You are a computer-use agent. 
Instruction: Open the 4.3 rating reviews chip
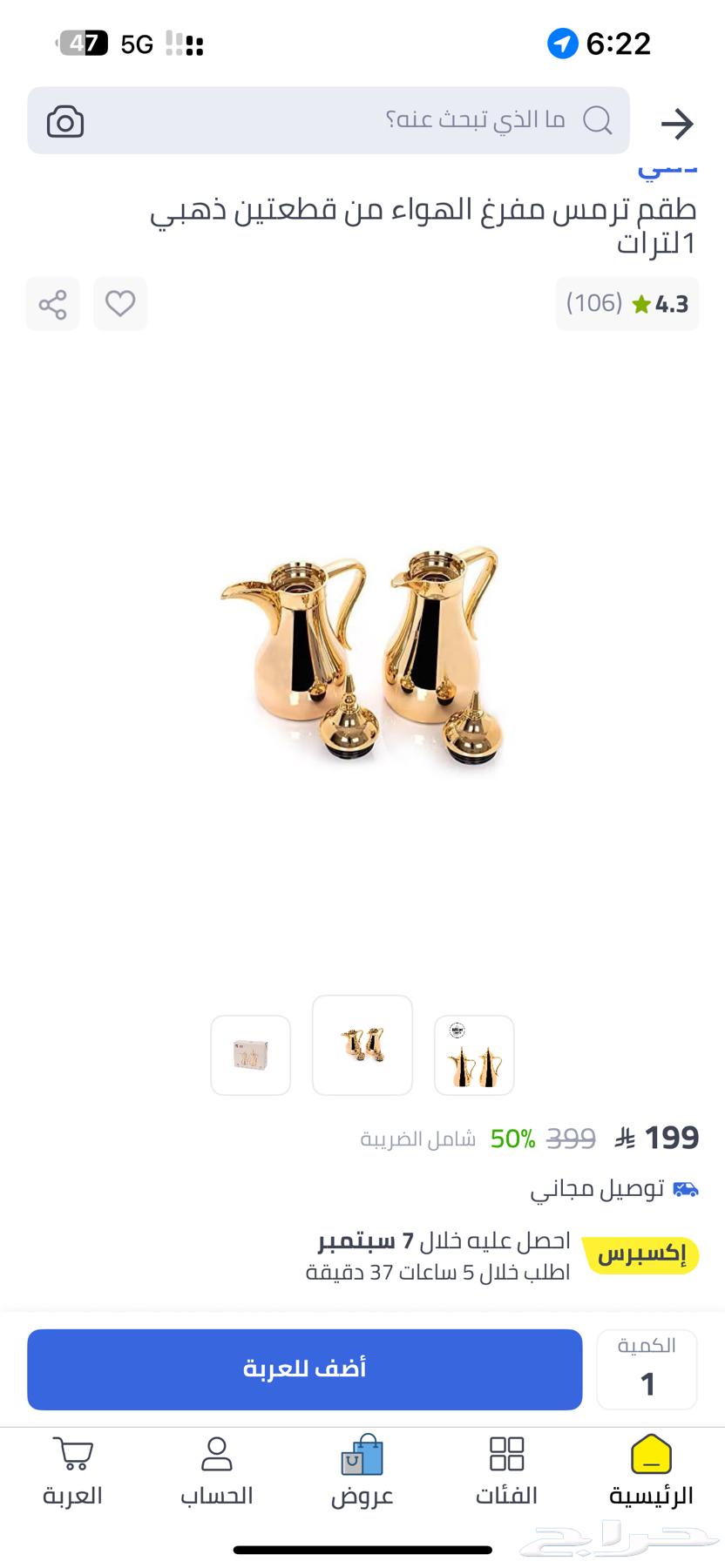click(627, 304)
